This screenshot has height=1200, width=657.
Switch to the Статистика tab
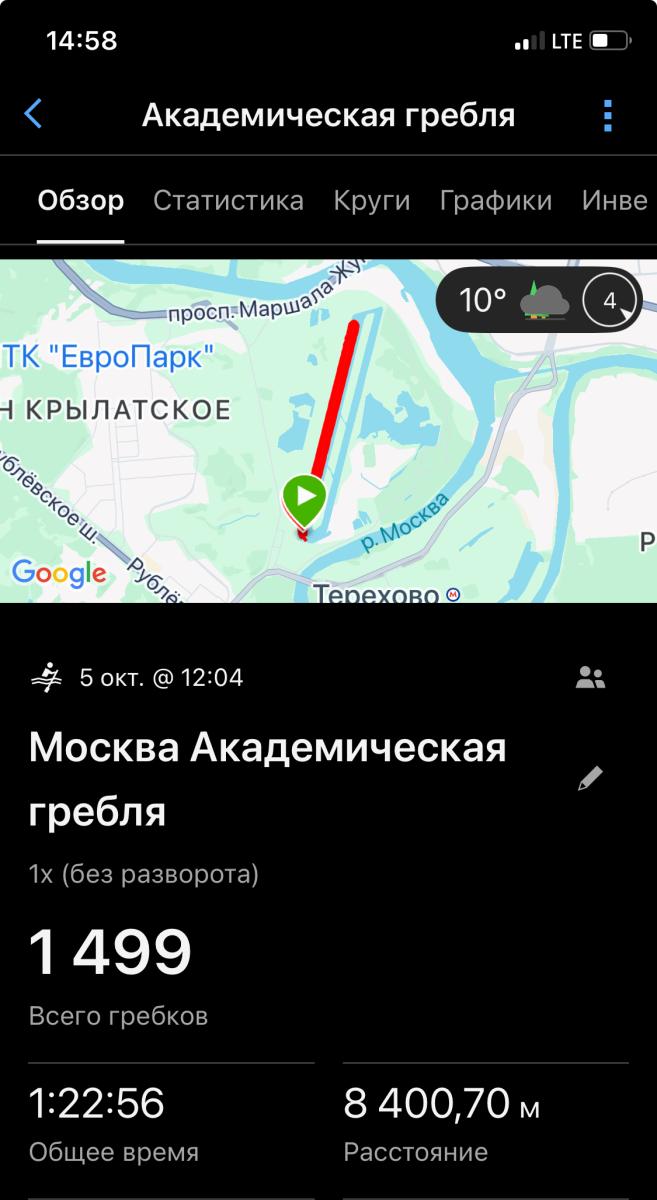click(x=228, y=200)
